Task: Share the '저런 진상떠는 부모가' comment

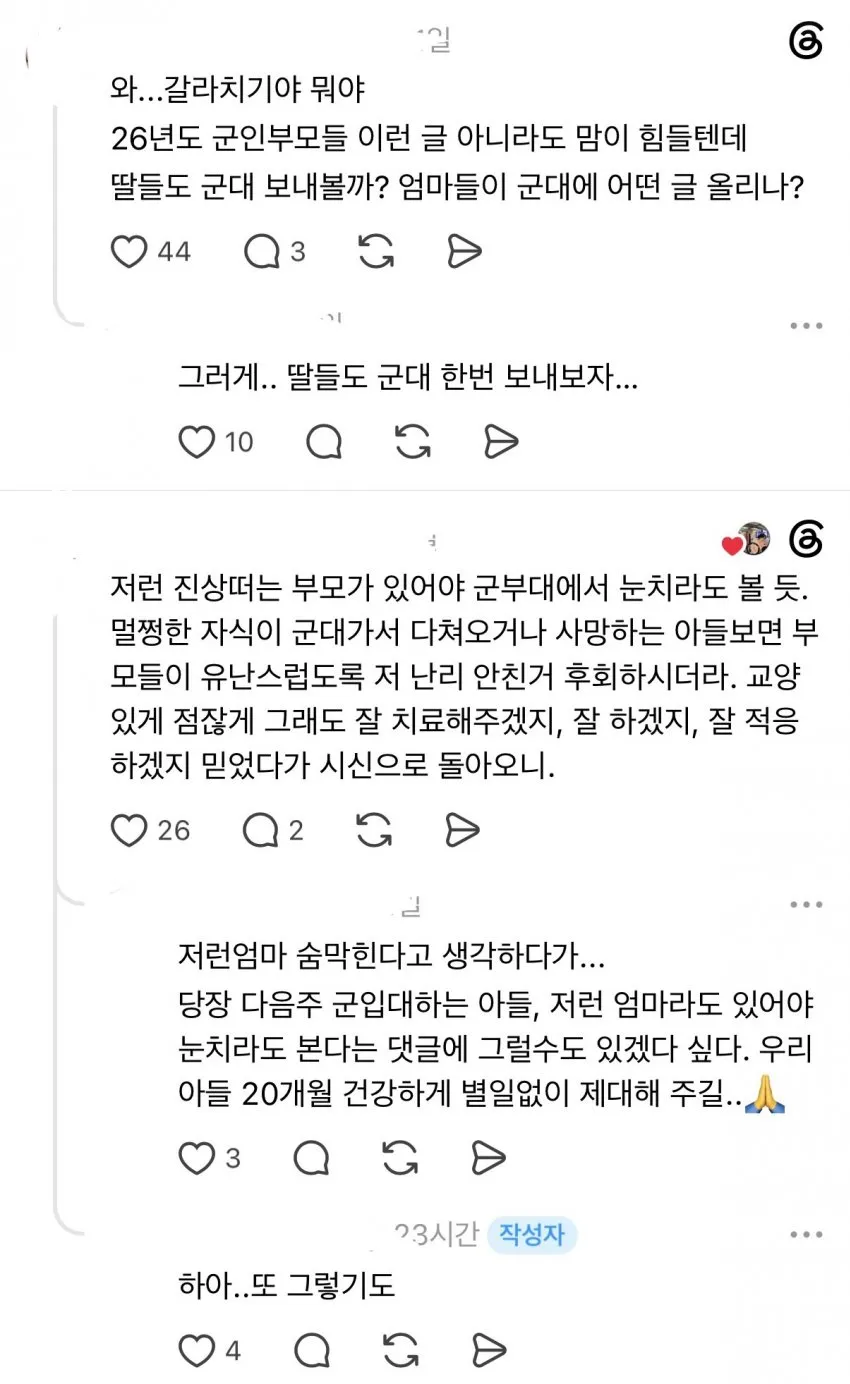Action: 463,830
